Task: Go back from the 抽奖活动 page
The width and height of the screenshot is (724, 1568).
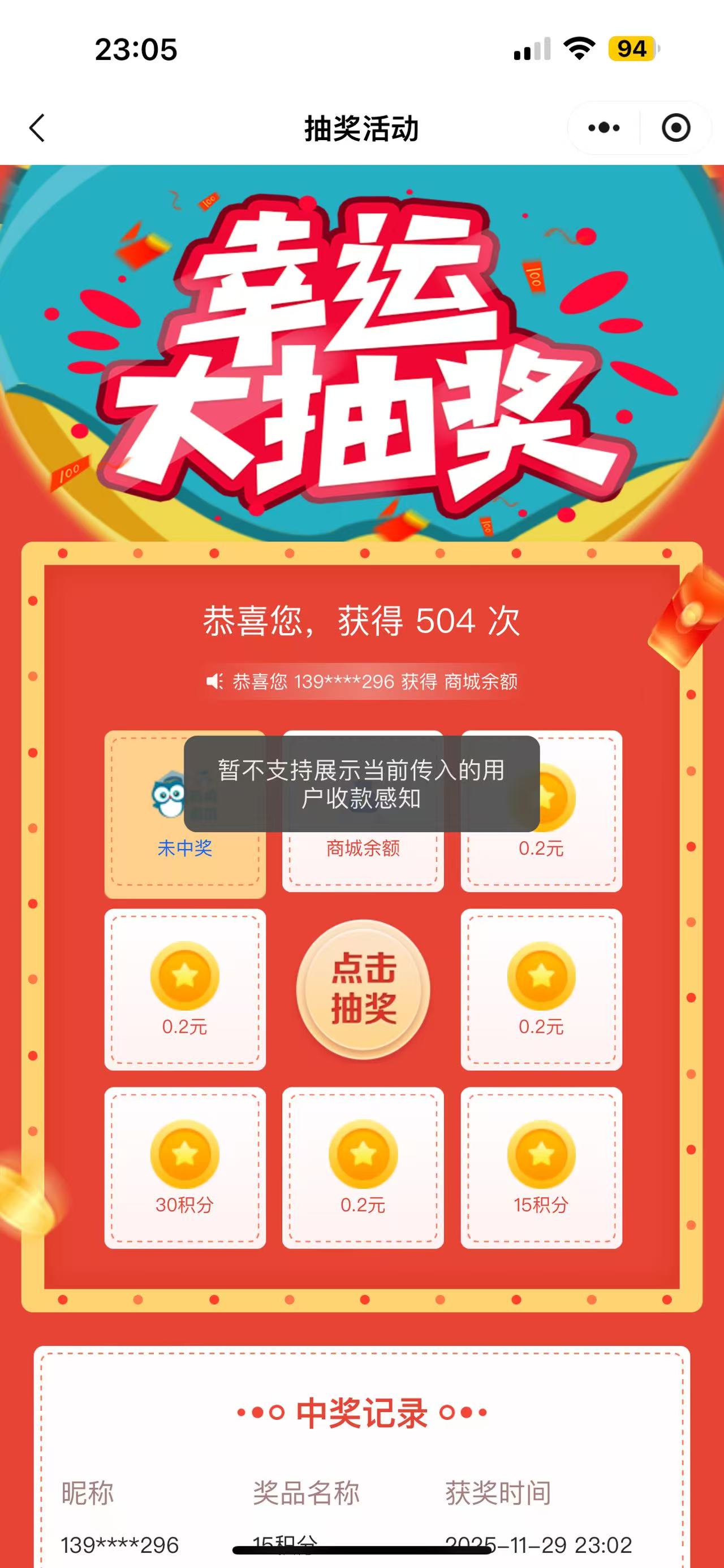Action: tap(37, 128)
